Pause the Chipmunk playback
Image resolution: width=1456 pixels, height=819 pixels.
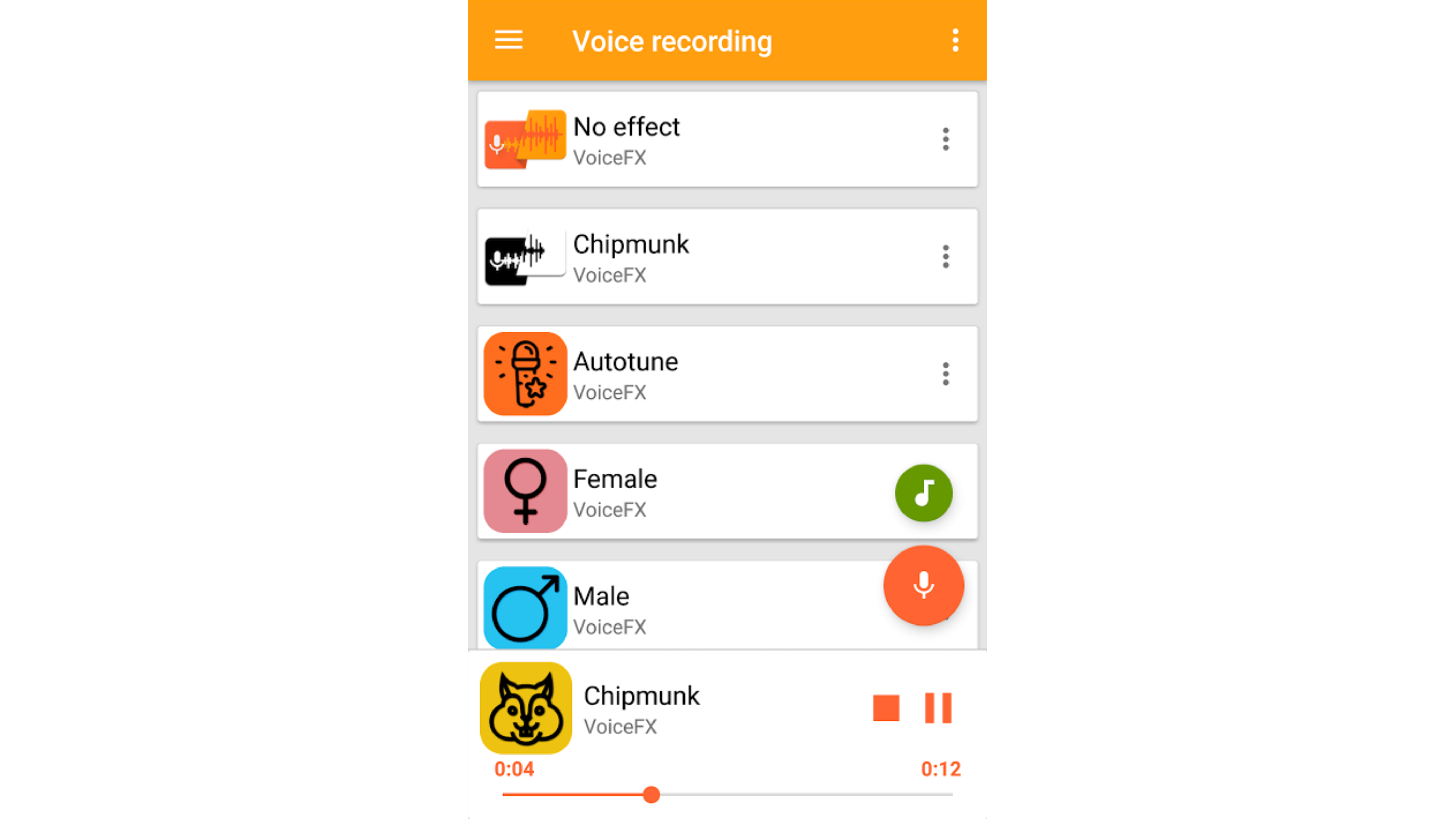tap(938, 707)
